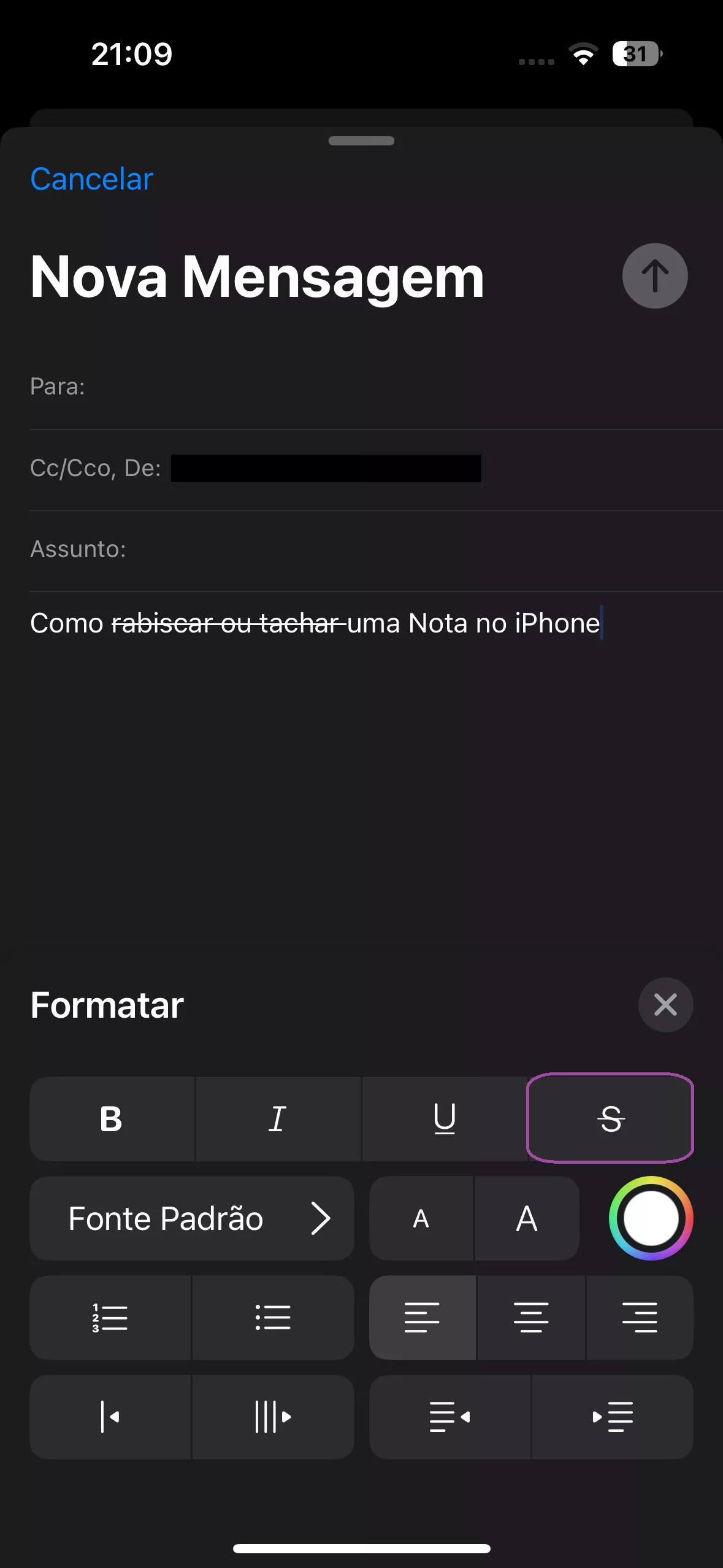723x1568 pixels.
Task: Keep left alignment selected
Action: (x=423, y=1317)
